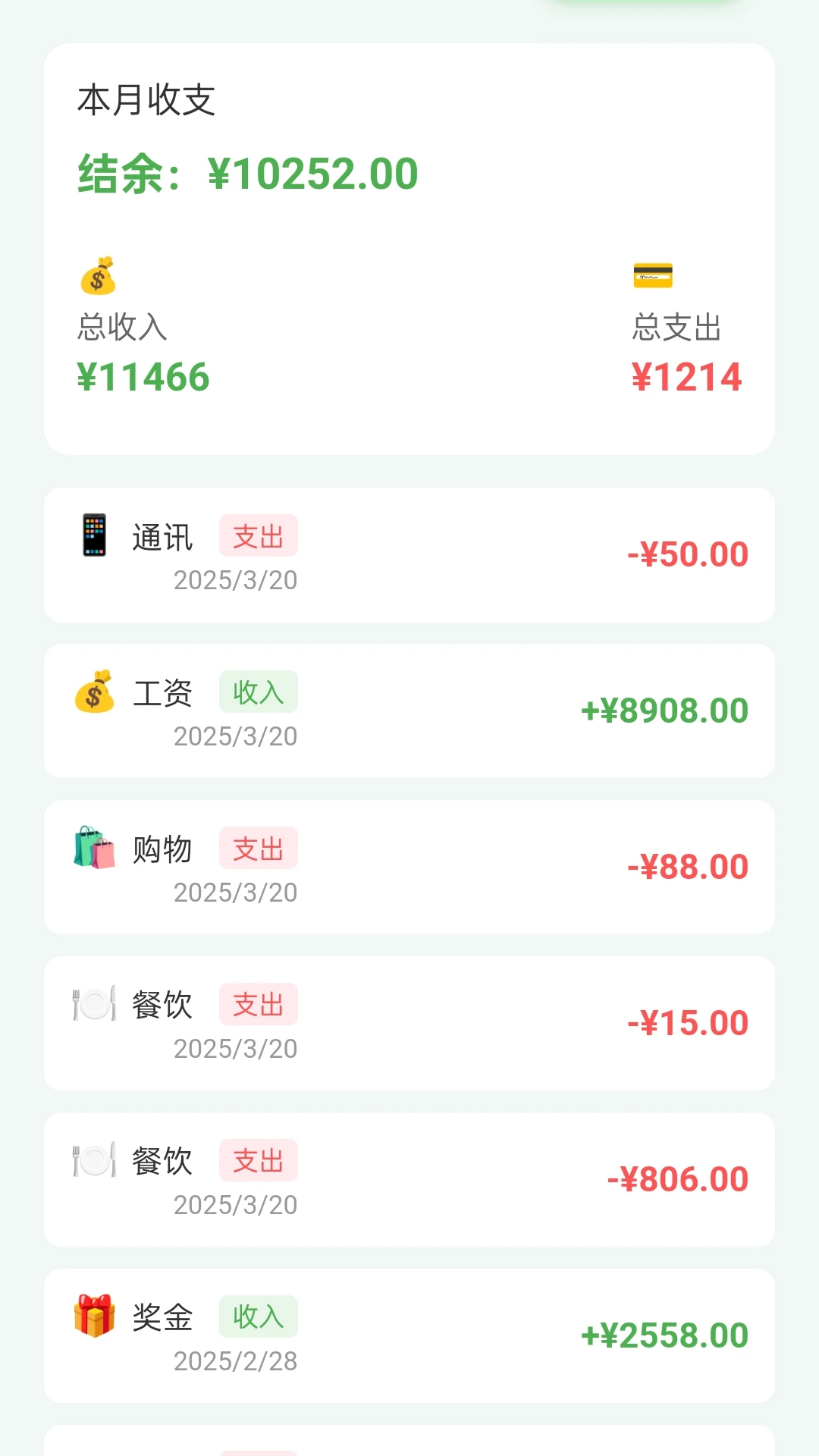Select the 通讯 phone icon
This screenshot has height=1456, width=819.
(x=94, y=536)
